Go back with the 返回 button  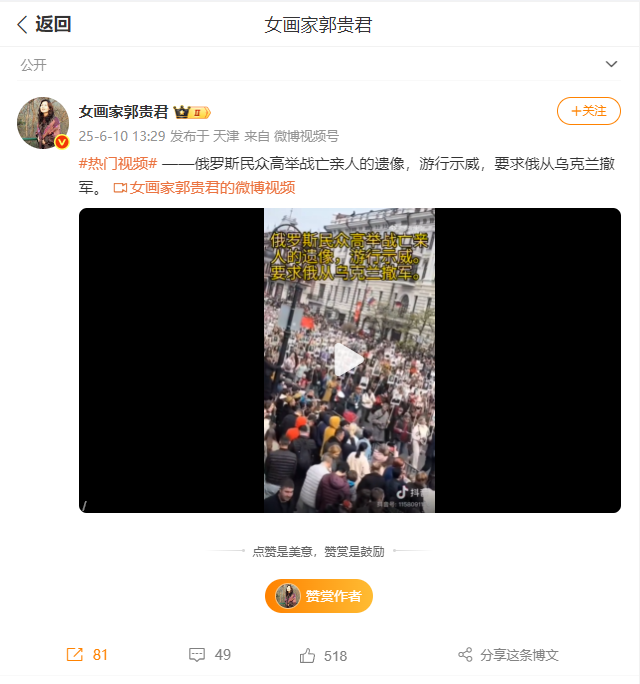pos(44,24)
